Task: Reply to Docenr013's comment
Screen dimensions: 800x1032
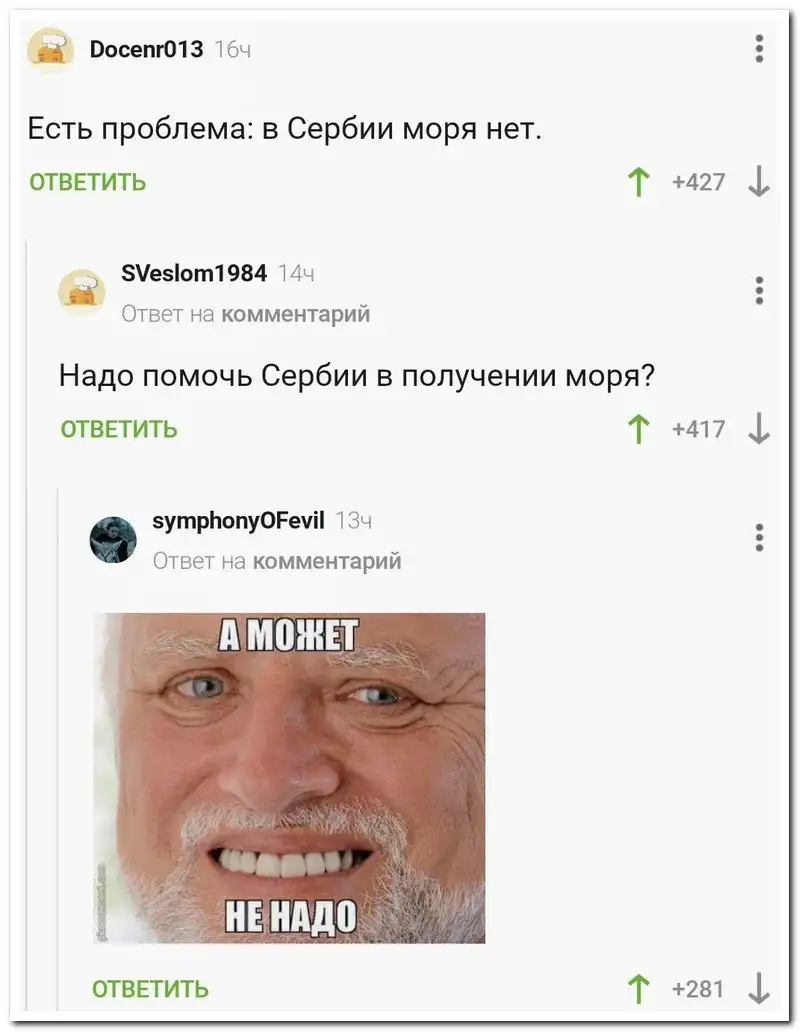Action: pyautogui.click(x=88, y=182)
